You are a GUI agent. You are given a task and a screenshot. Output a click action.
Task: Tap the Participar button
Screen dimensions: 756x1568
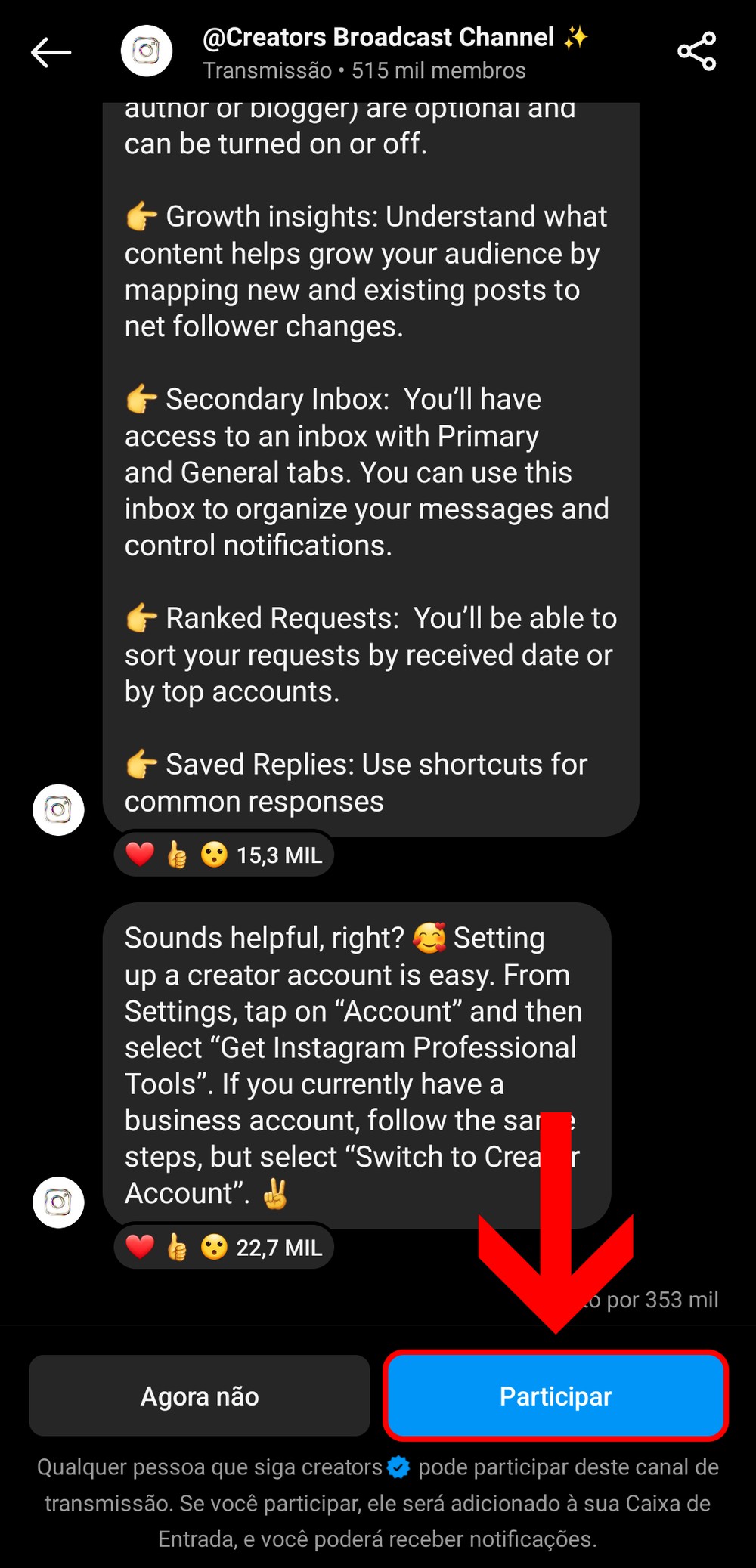click(555, 1396)
